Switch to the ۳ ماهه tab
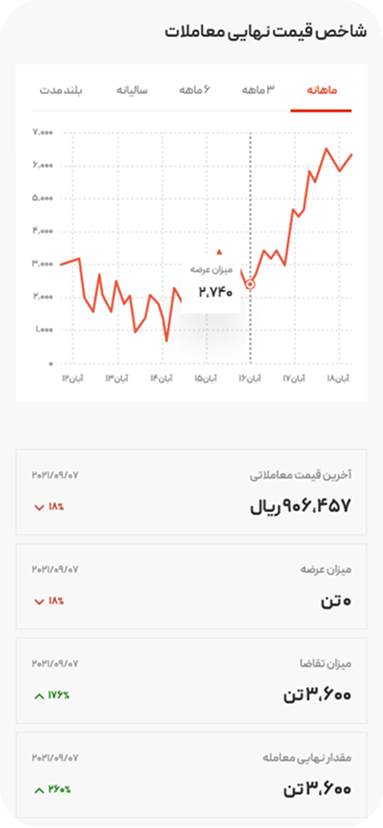 (x=259, y=90)
